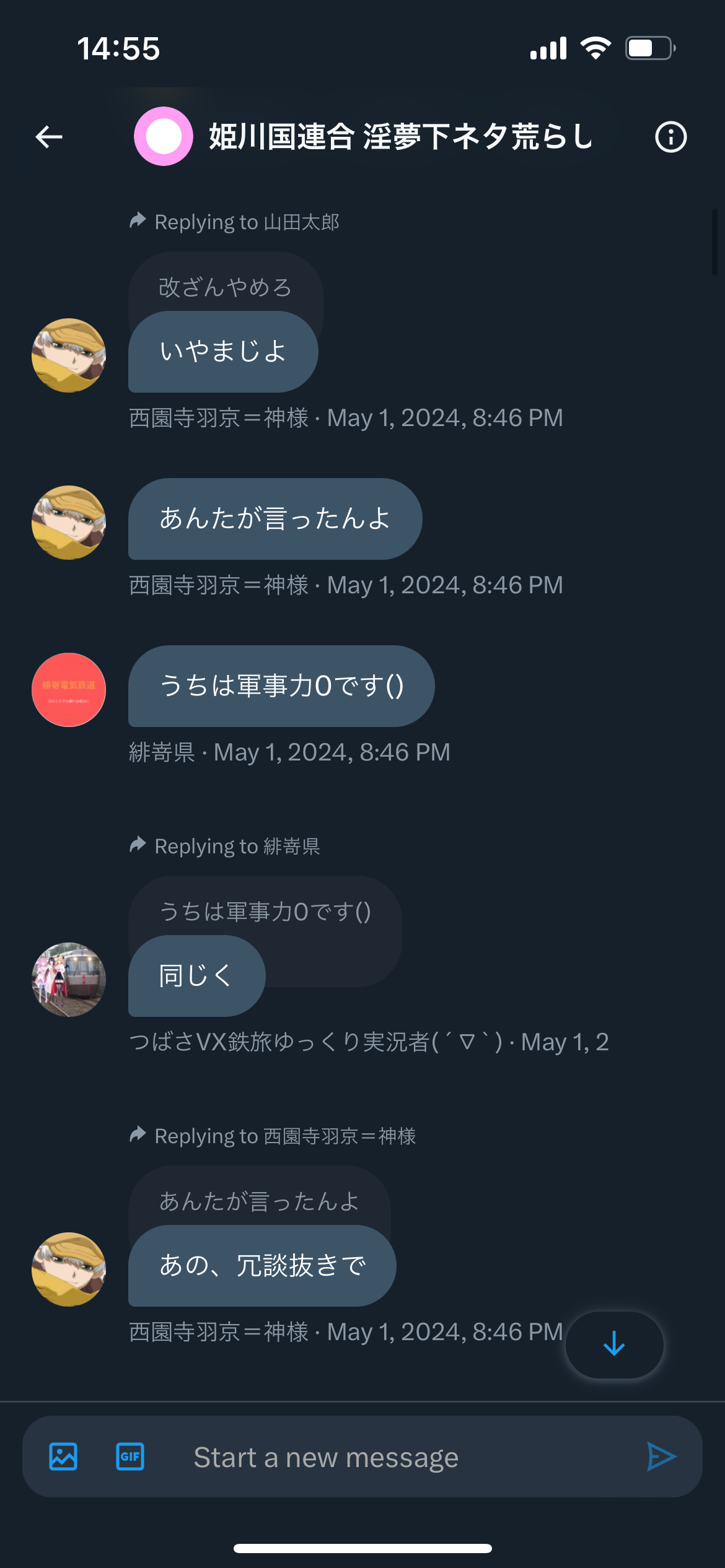This screenshot has height=1568, width=725.
Task: Attach a photo with the image icon
Action: point(63,1457)
